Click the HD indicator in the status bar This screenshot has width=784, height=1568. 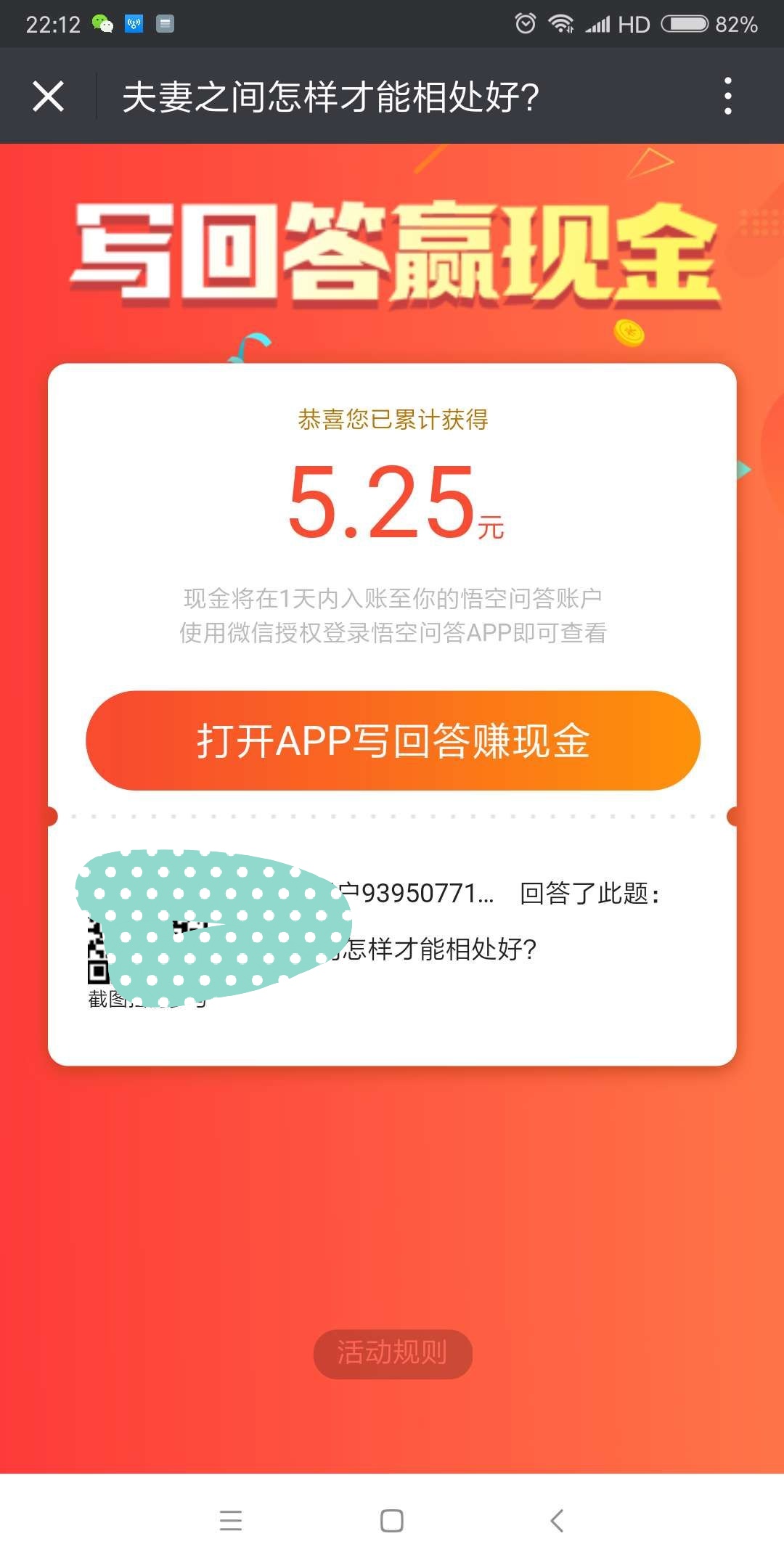click(x=635, y=24)
